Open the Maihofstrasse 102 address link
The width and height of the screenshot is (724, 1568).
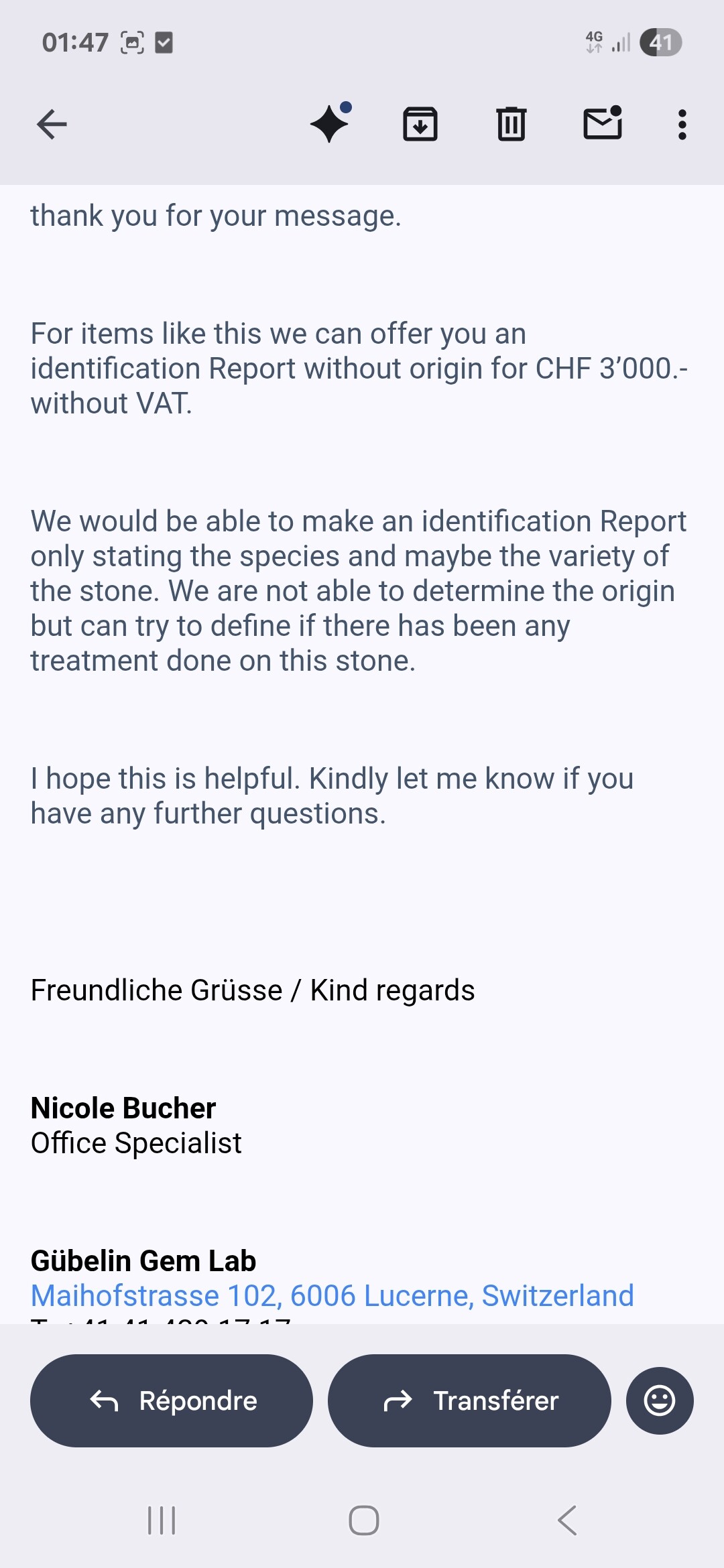click(332, 1295)
